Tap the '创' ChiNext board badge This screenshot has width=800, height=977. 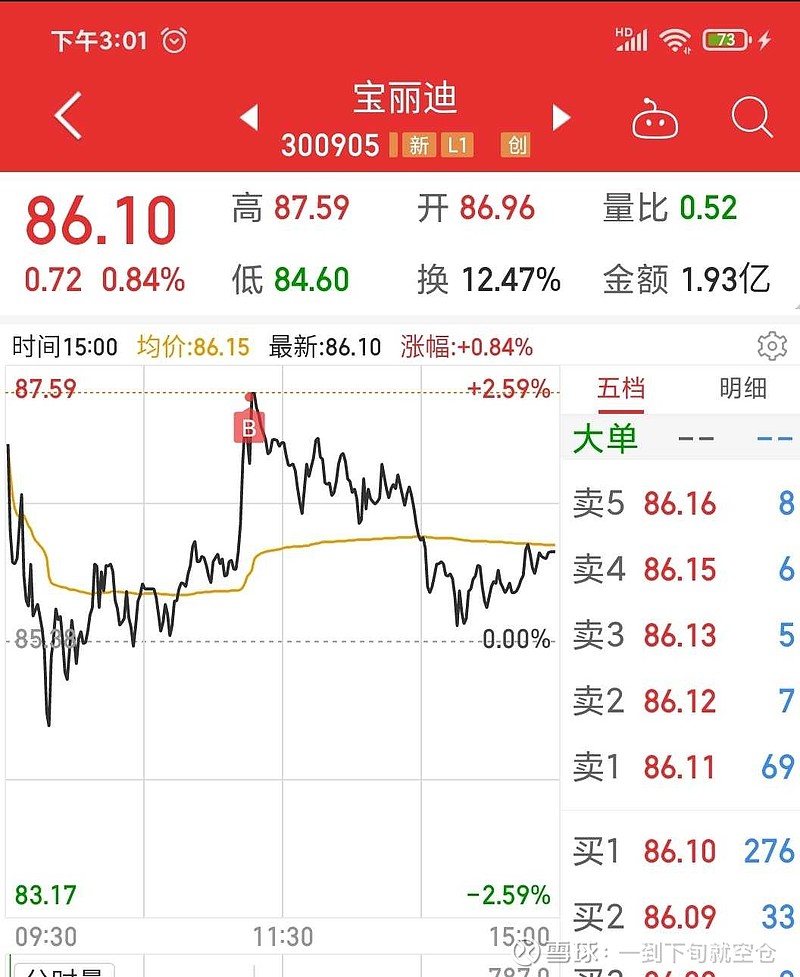[516, 146]
